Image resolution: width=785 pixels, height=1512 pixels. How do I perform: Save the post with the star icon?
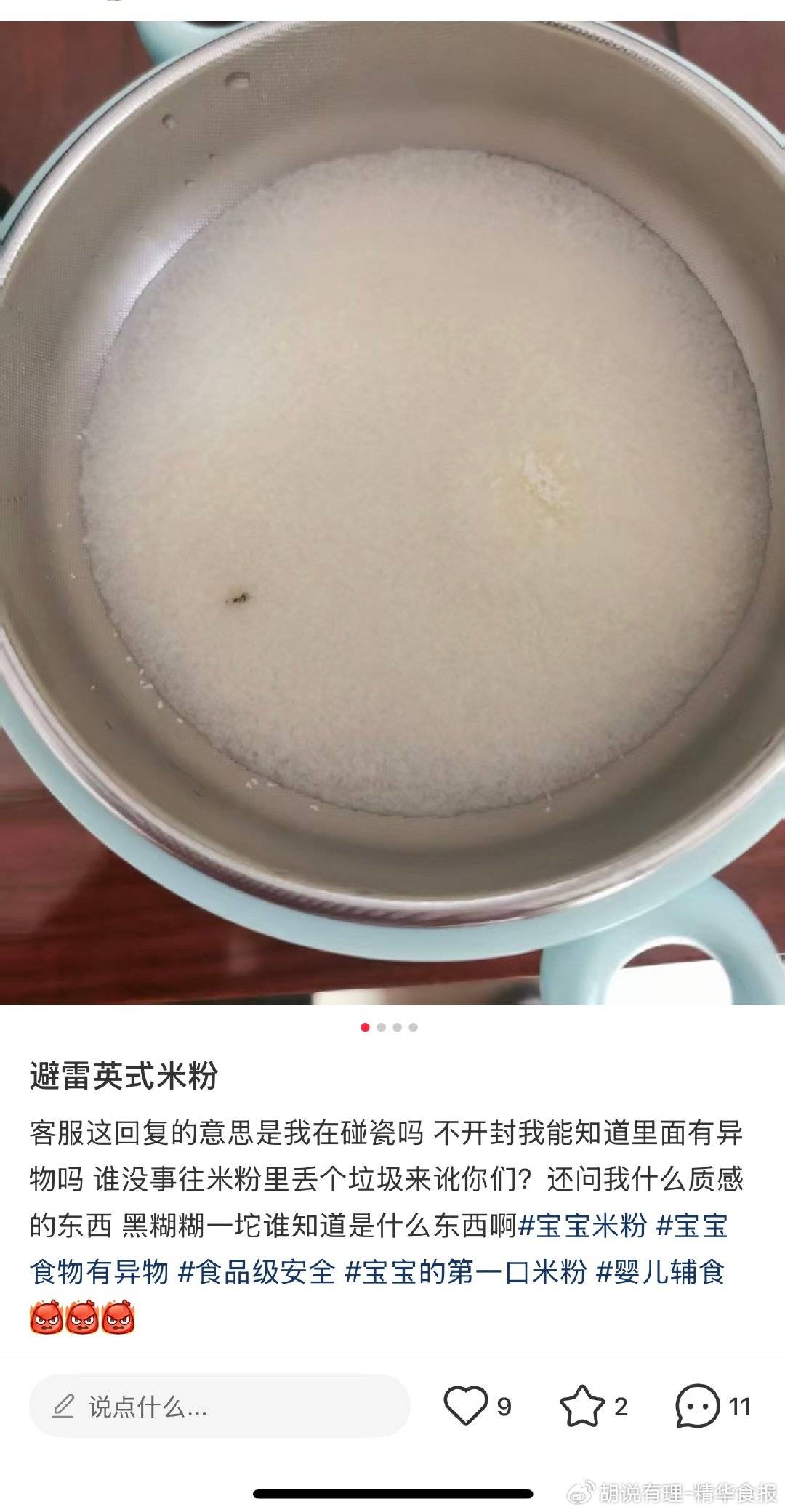[x=582, y=1406]
